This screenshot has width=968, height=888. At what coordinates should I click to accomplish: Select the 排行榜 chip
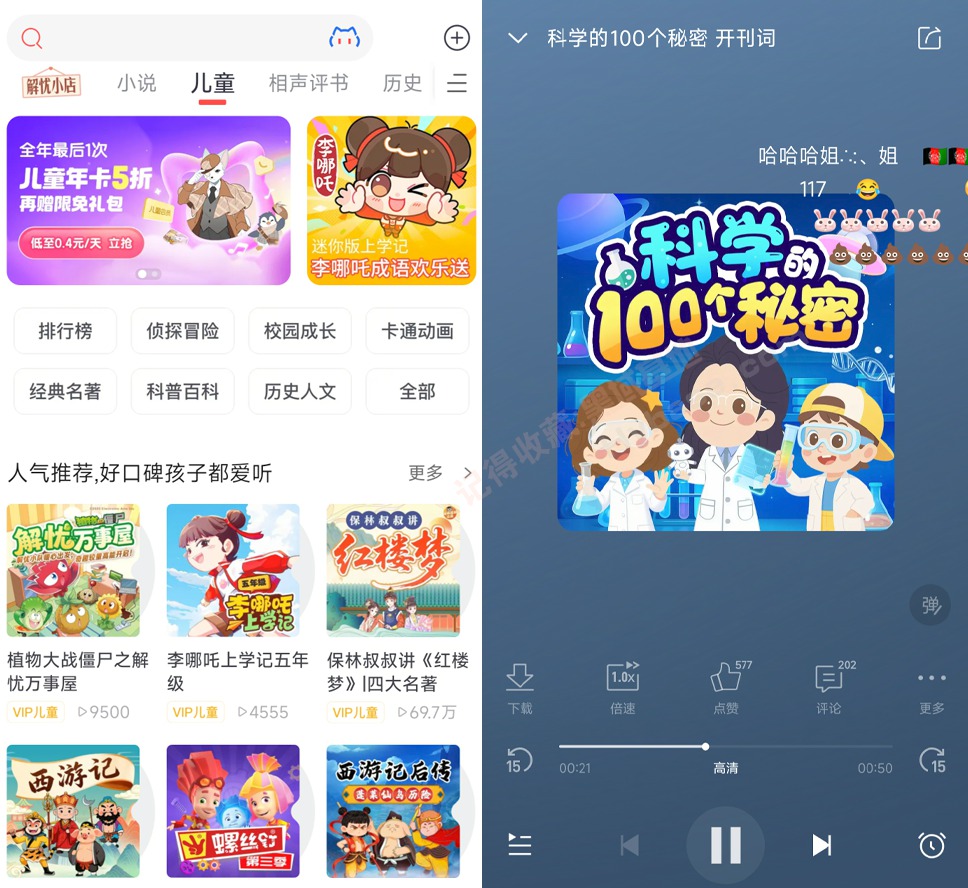65,331
